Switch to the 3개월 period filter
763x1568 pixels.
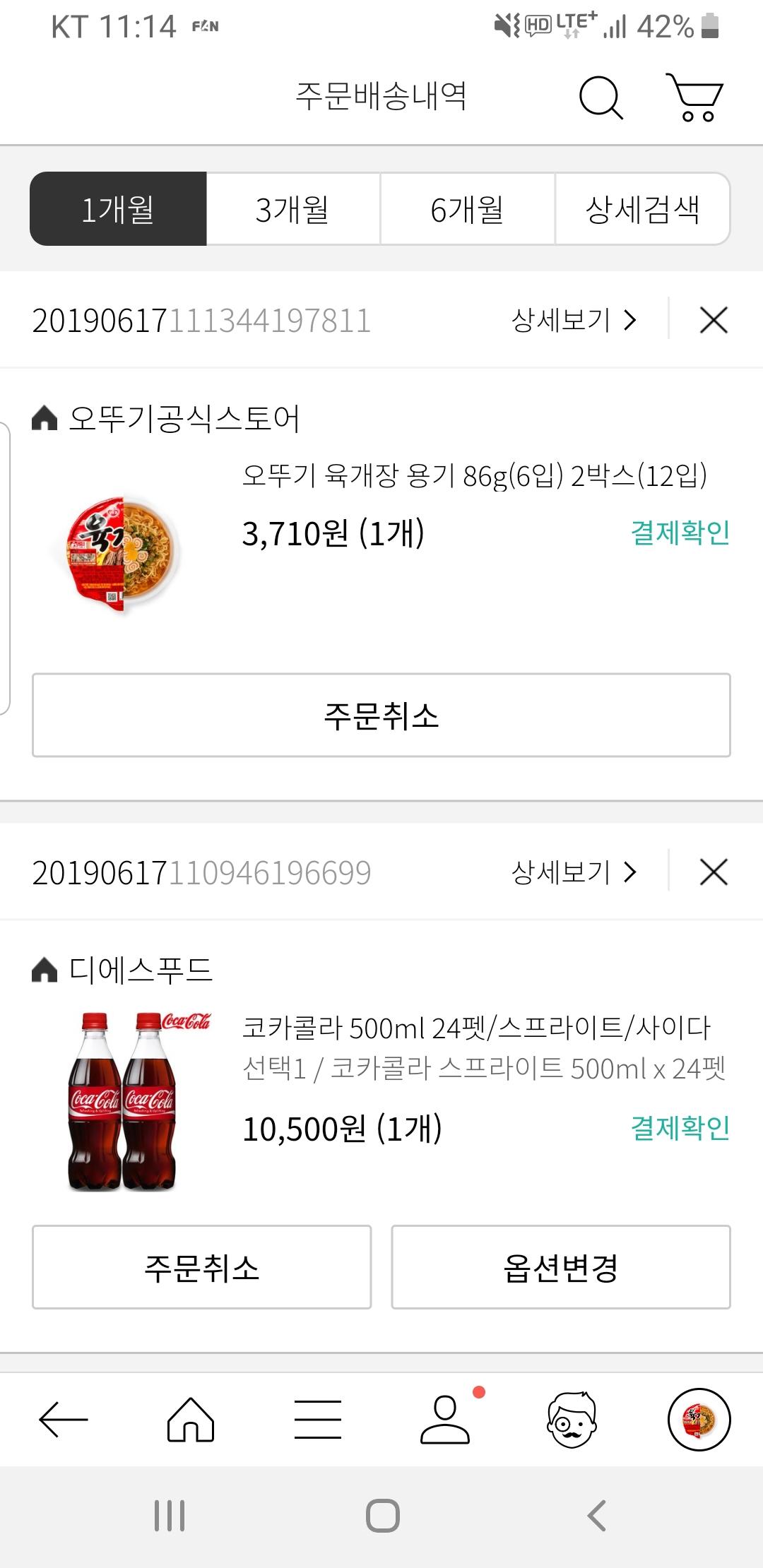tap(292, 209)
